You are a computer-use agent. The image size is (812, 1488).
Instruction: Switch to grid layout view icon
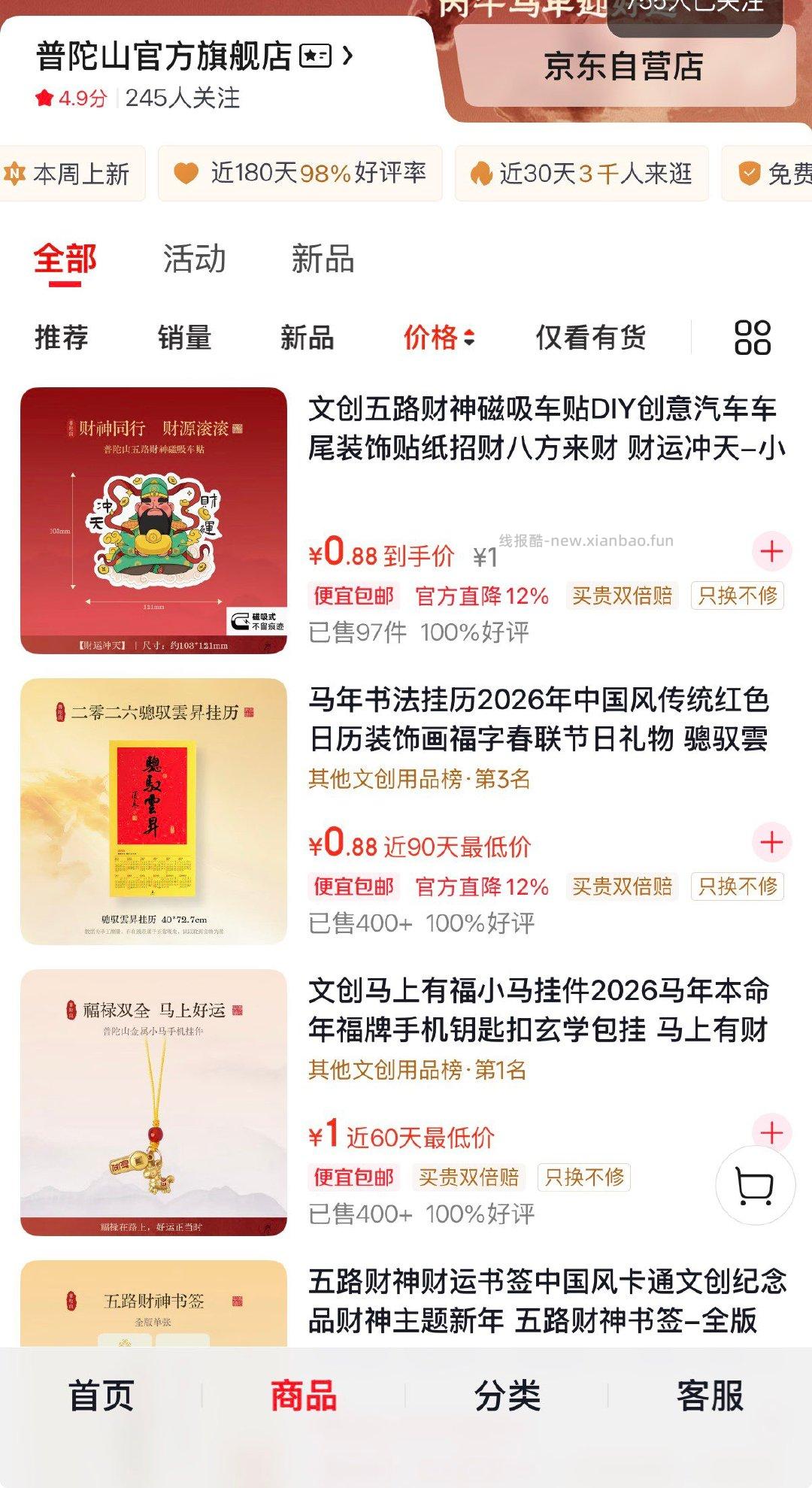pyautogui.click(x=754, y=337)
